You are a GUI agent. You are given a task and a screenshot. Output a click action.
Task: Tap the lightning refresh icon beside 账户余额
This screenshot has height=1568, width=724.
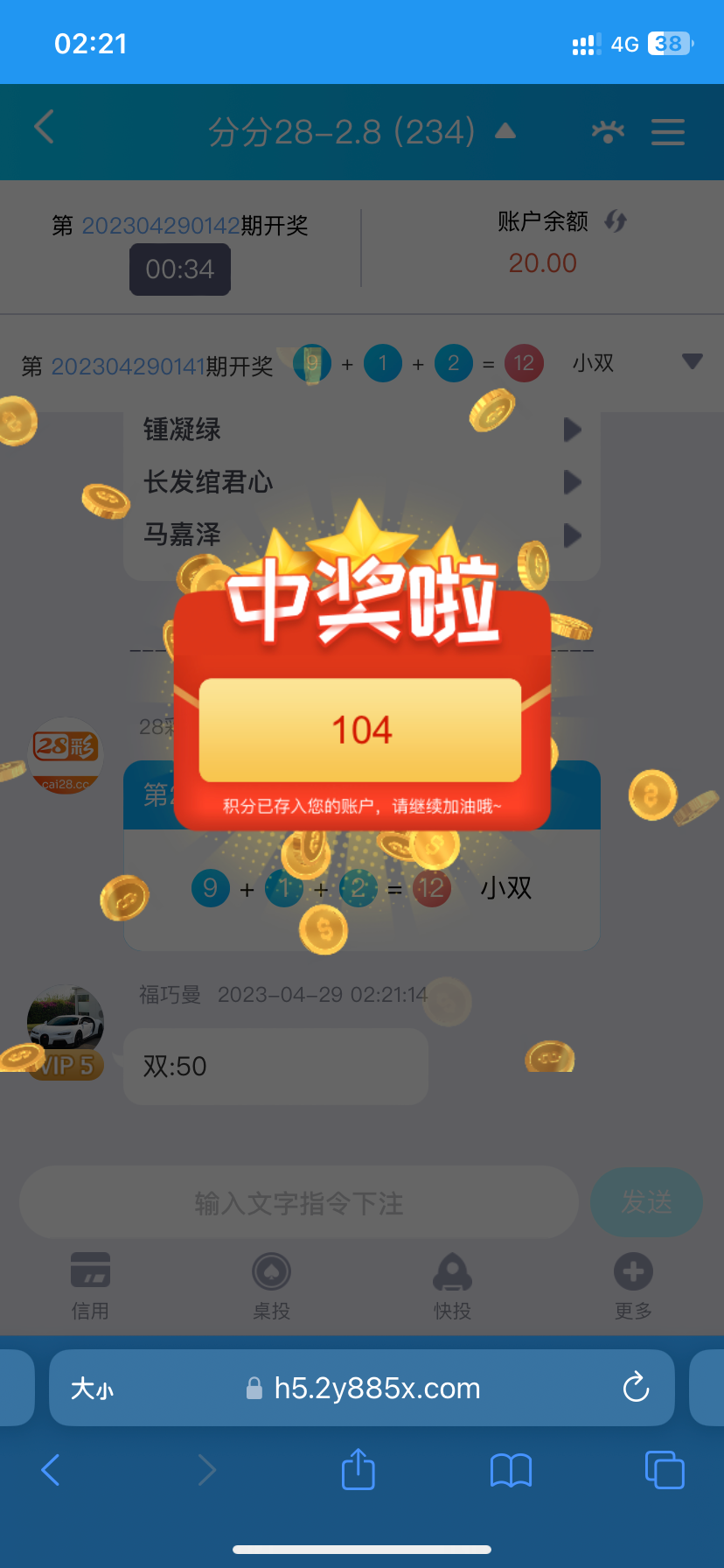616,222
